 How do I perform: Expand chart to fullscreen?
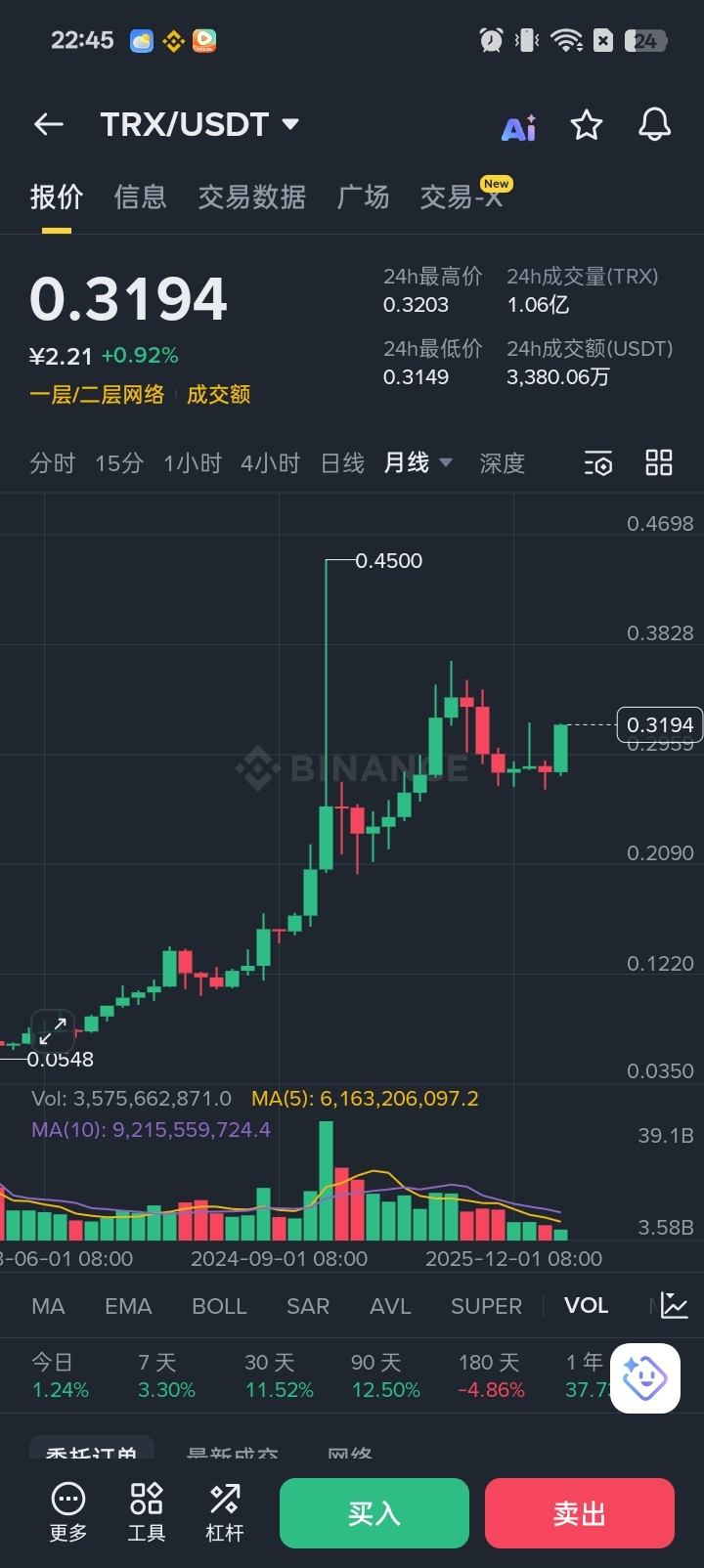(x=53, y=1029)
